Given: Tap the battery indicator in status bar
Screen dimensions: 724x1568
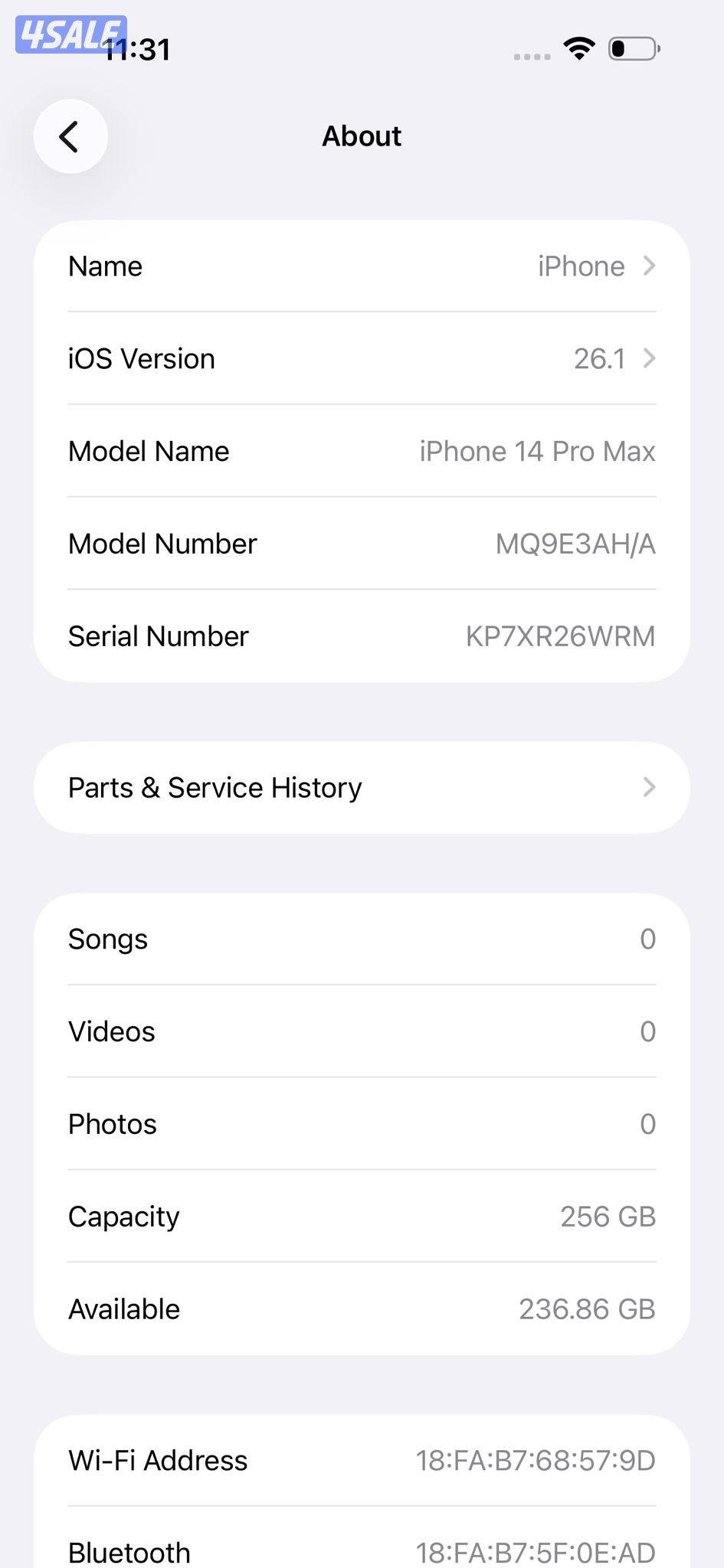Looking at the screenshot, I should click(x=633, y=48).
